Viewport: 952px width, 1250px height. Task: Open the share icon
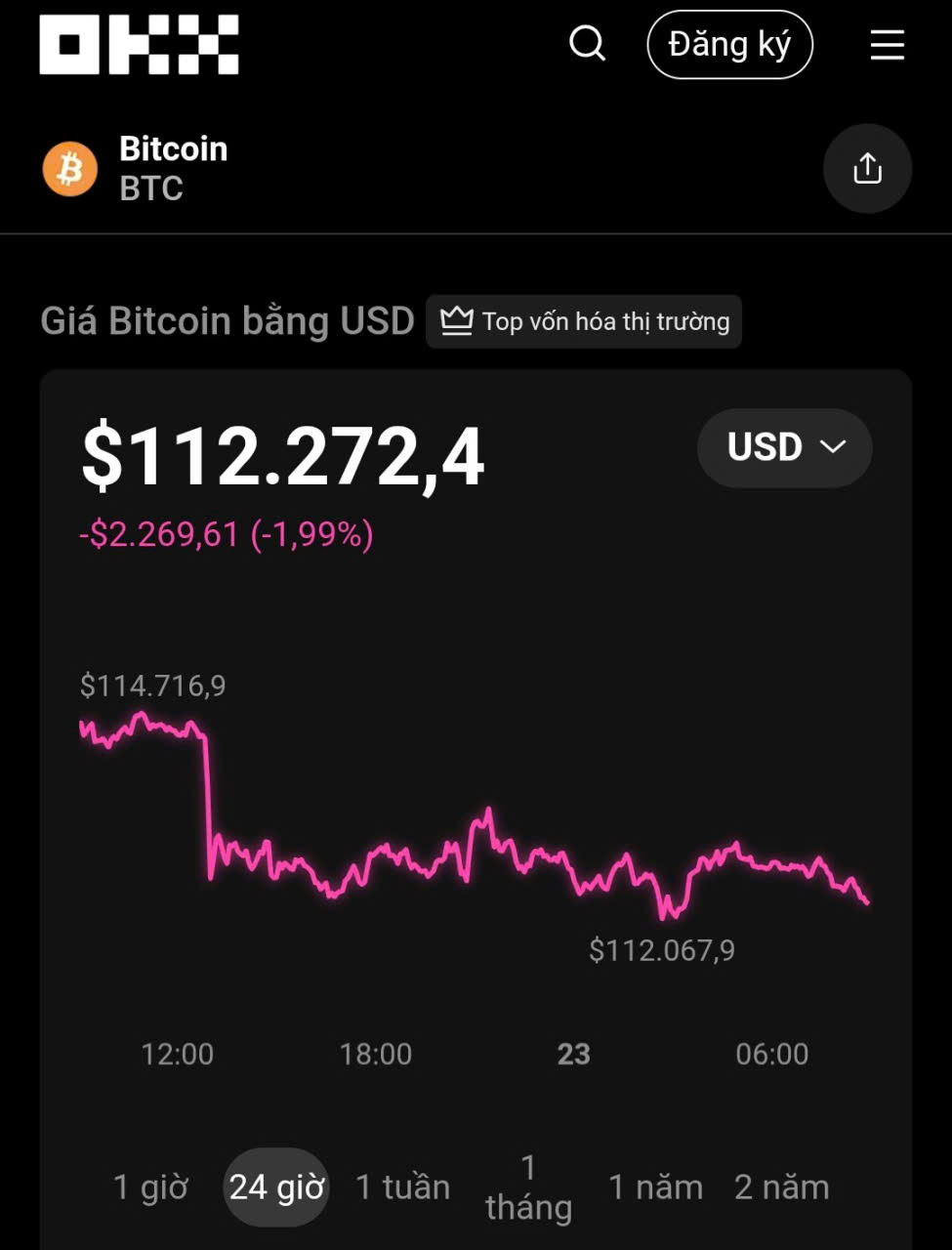867,167
